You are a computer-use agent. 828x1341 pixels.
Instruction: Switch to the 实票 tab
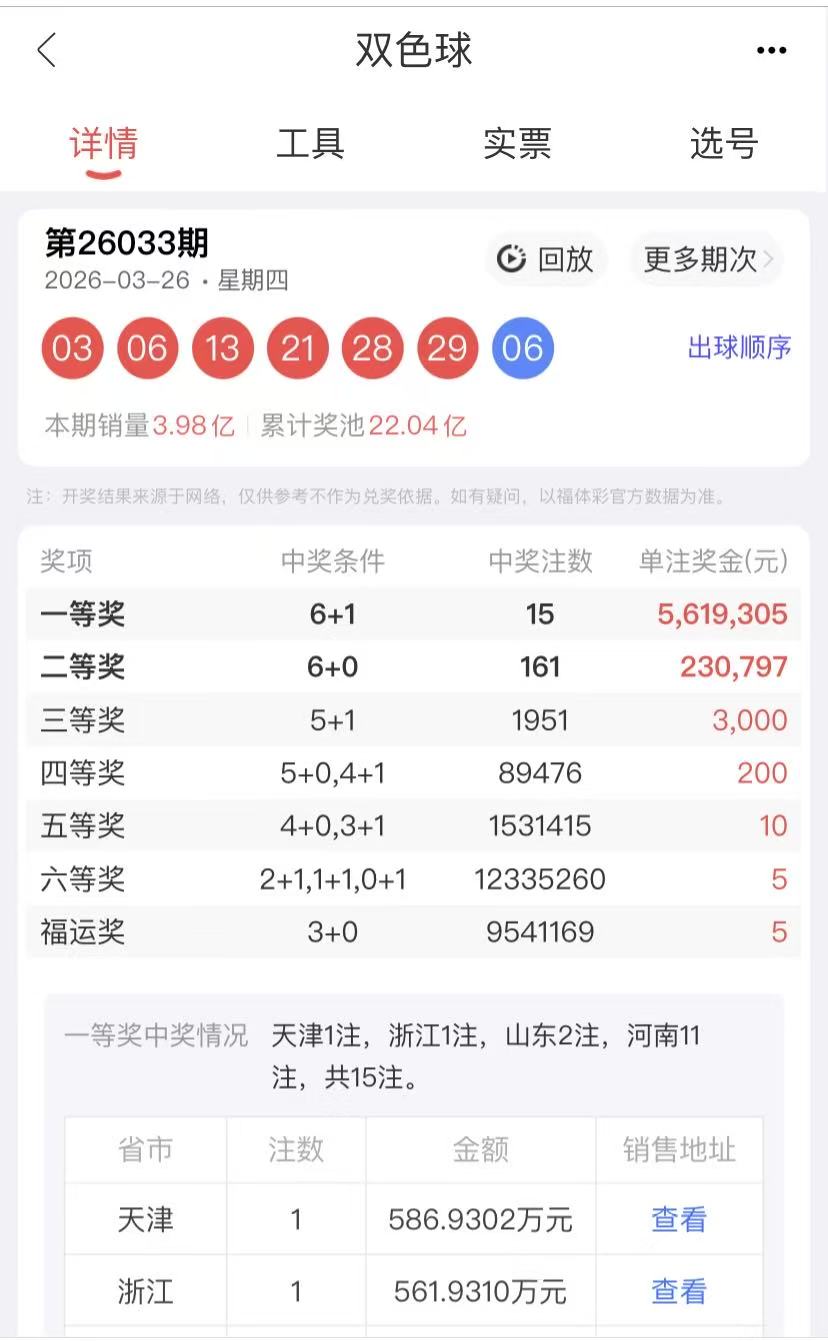[518, 145]
